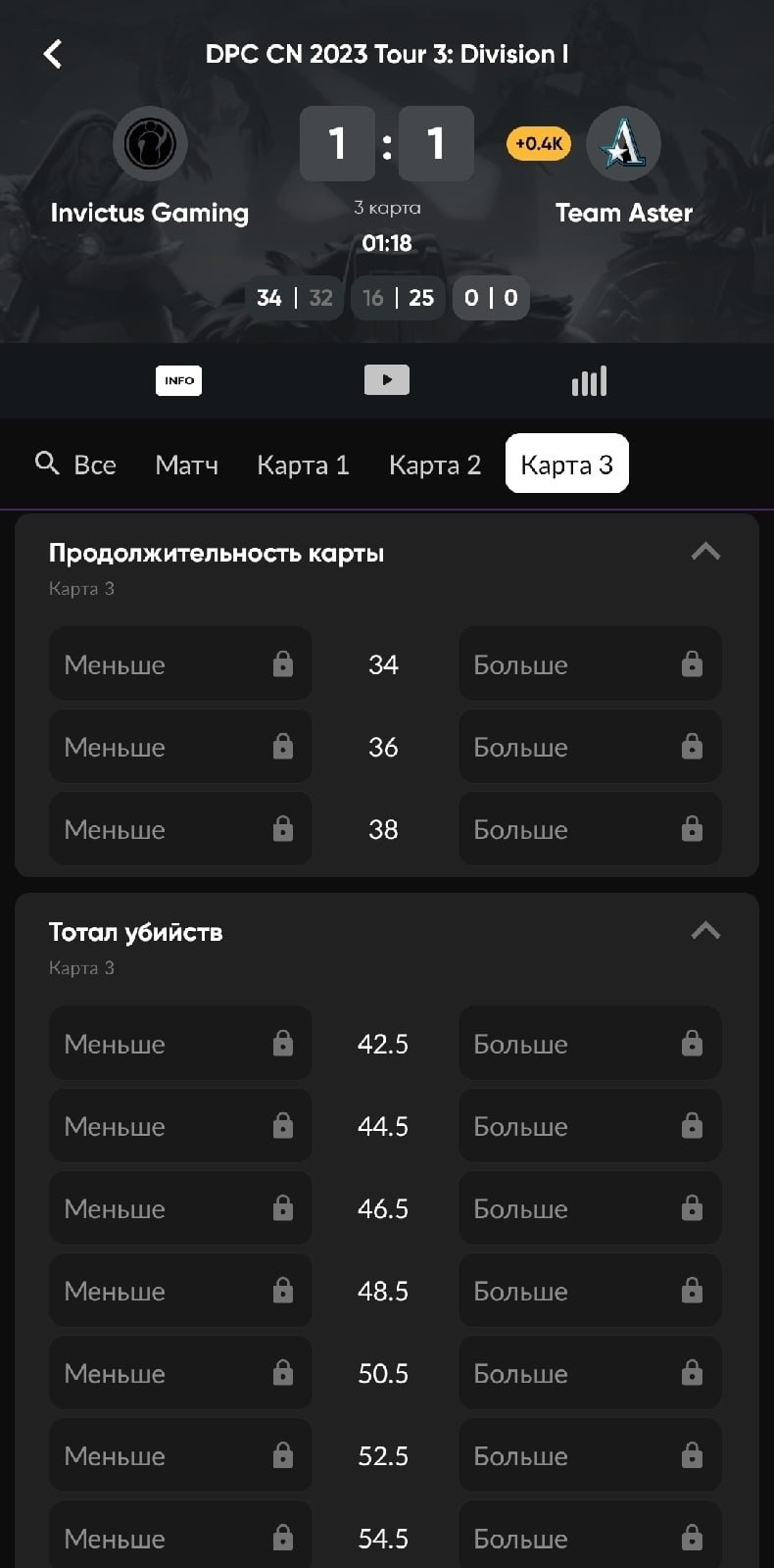Tap Invictus Gaming team logo

pyautogui.click(x=150, y=144)
